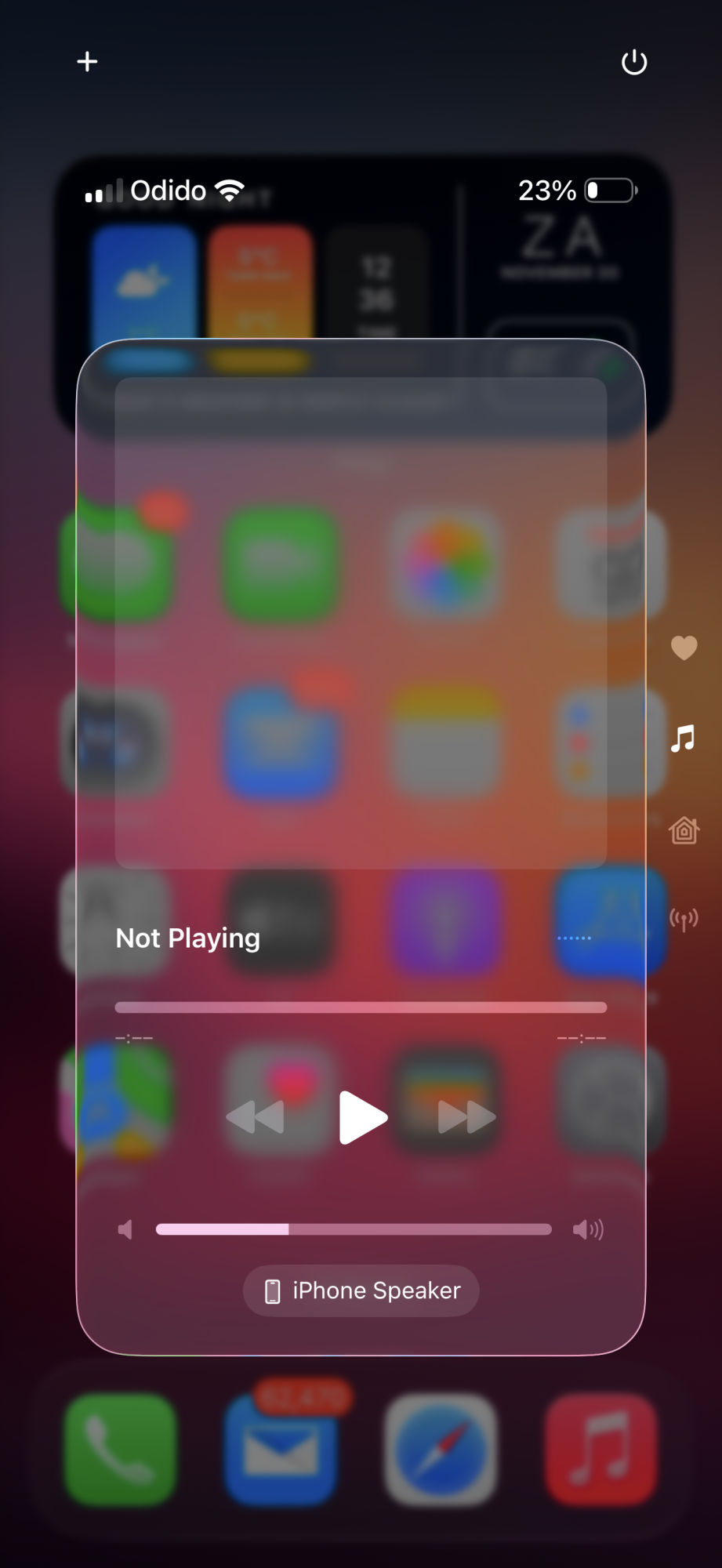Tap the playback progress bar
The width and height of the screenshot is (722, 1568).
[361, 1007]
